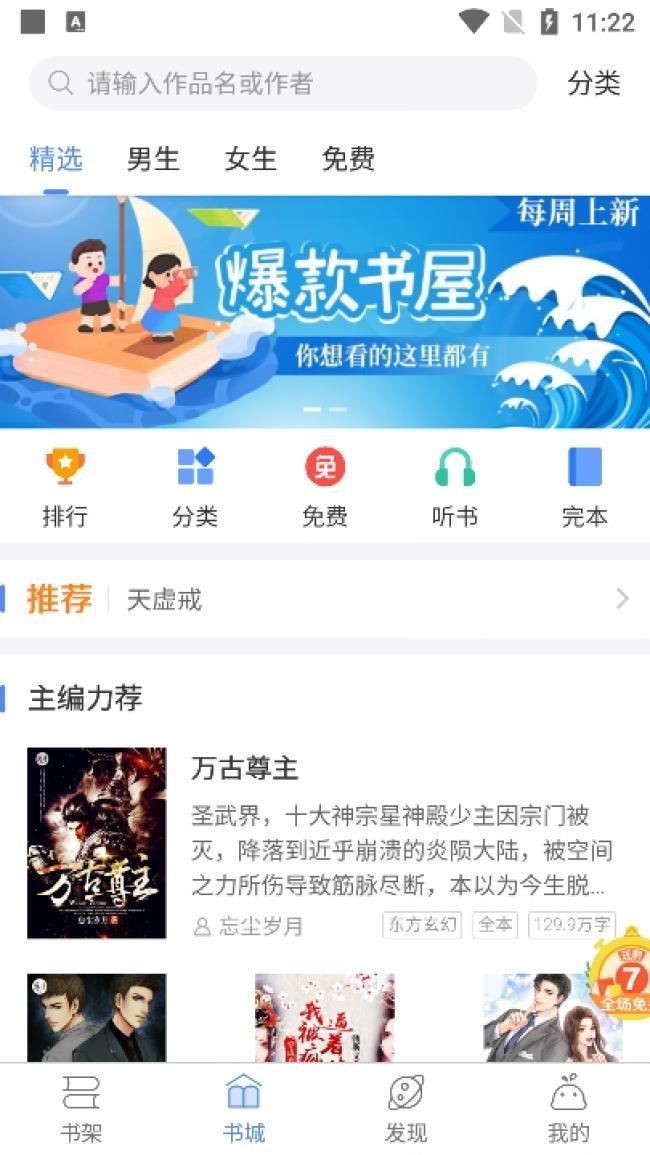
Task: Open the red 免费 shortcut icon
Action: click(x=325, y=487)
